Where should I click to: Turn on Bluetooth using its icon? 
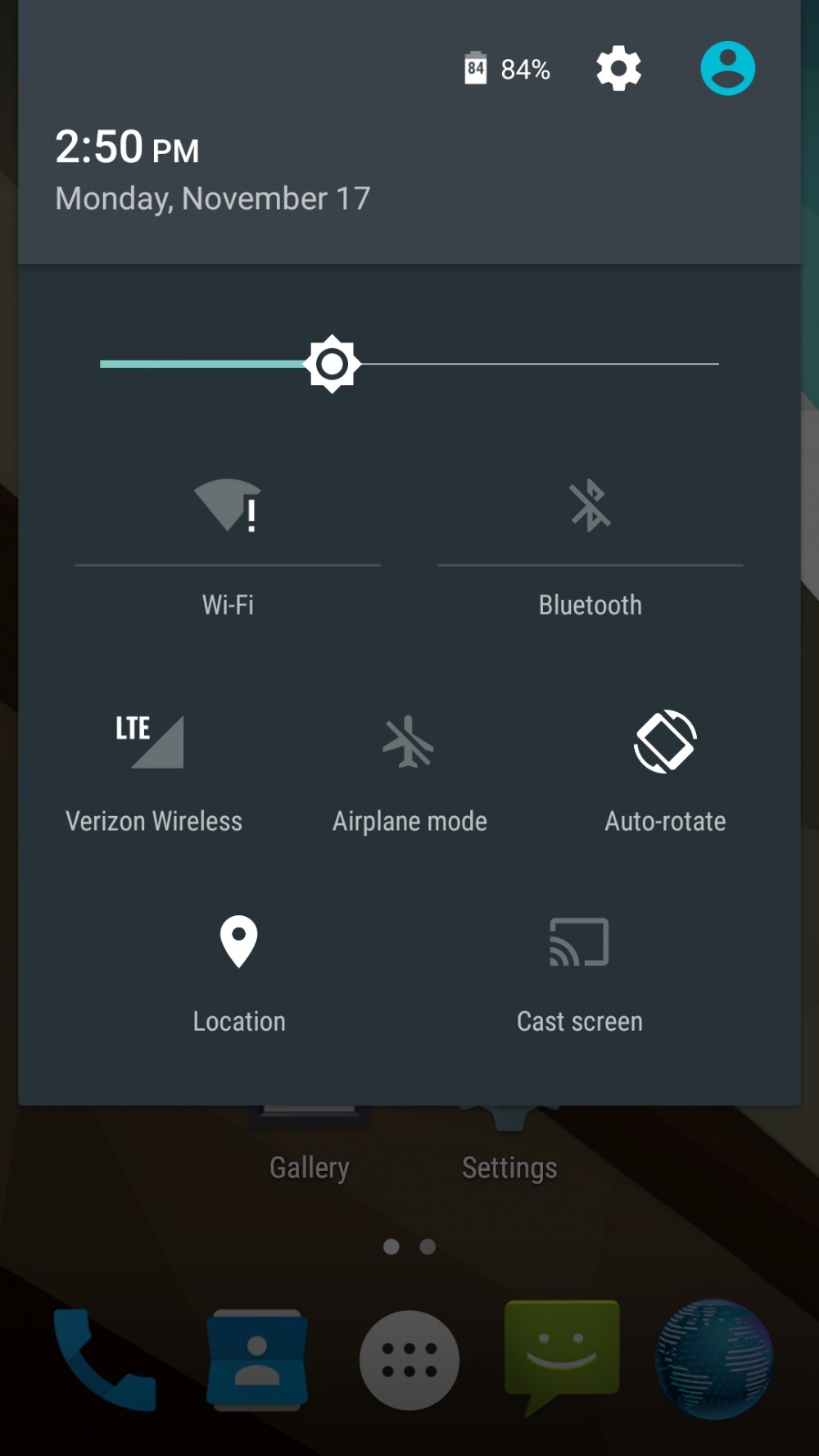pyautogui.click(x=590, y=506)
